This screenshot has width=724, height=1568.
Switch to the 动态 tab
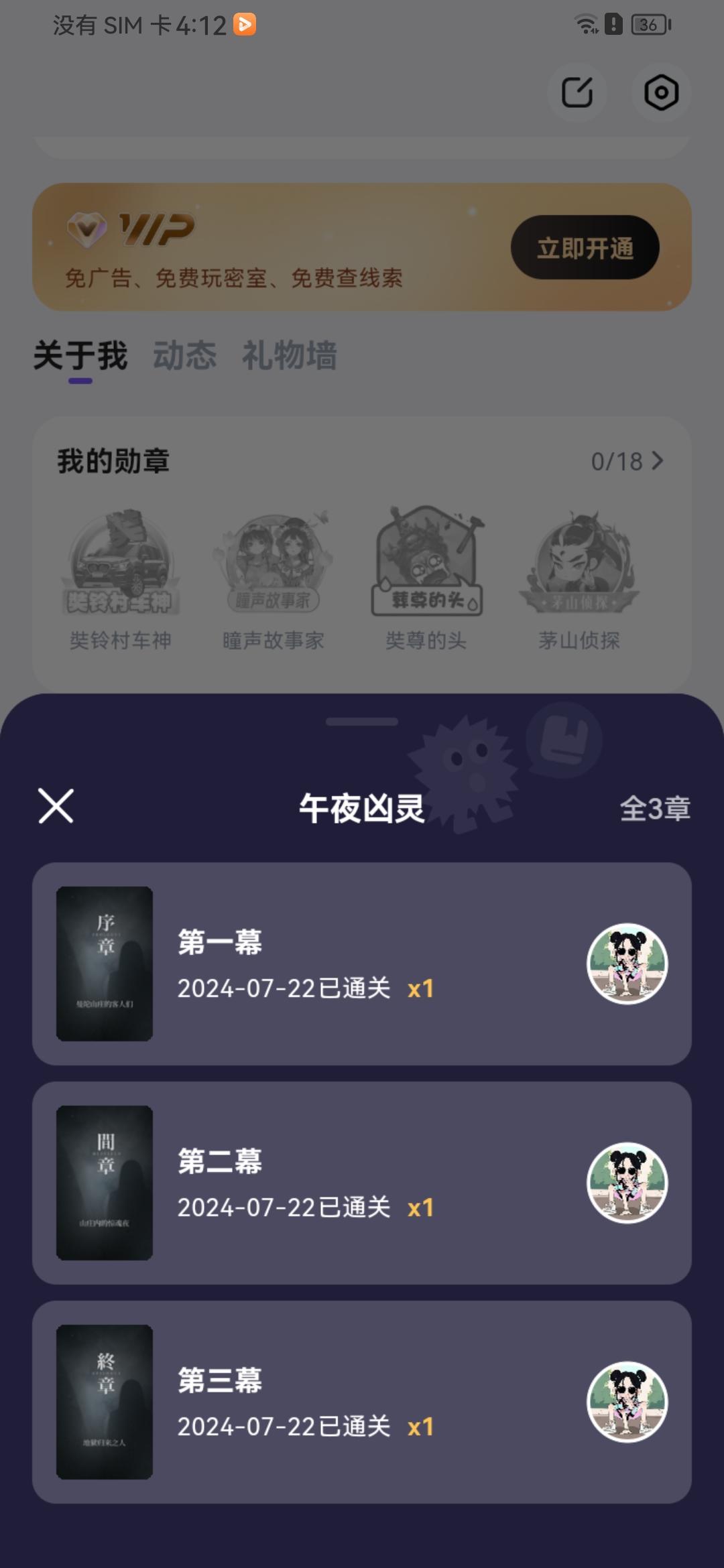(185, 355)
